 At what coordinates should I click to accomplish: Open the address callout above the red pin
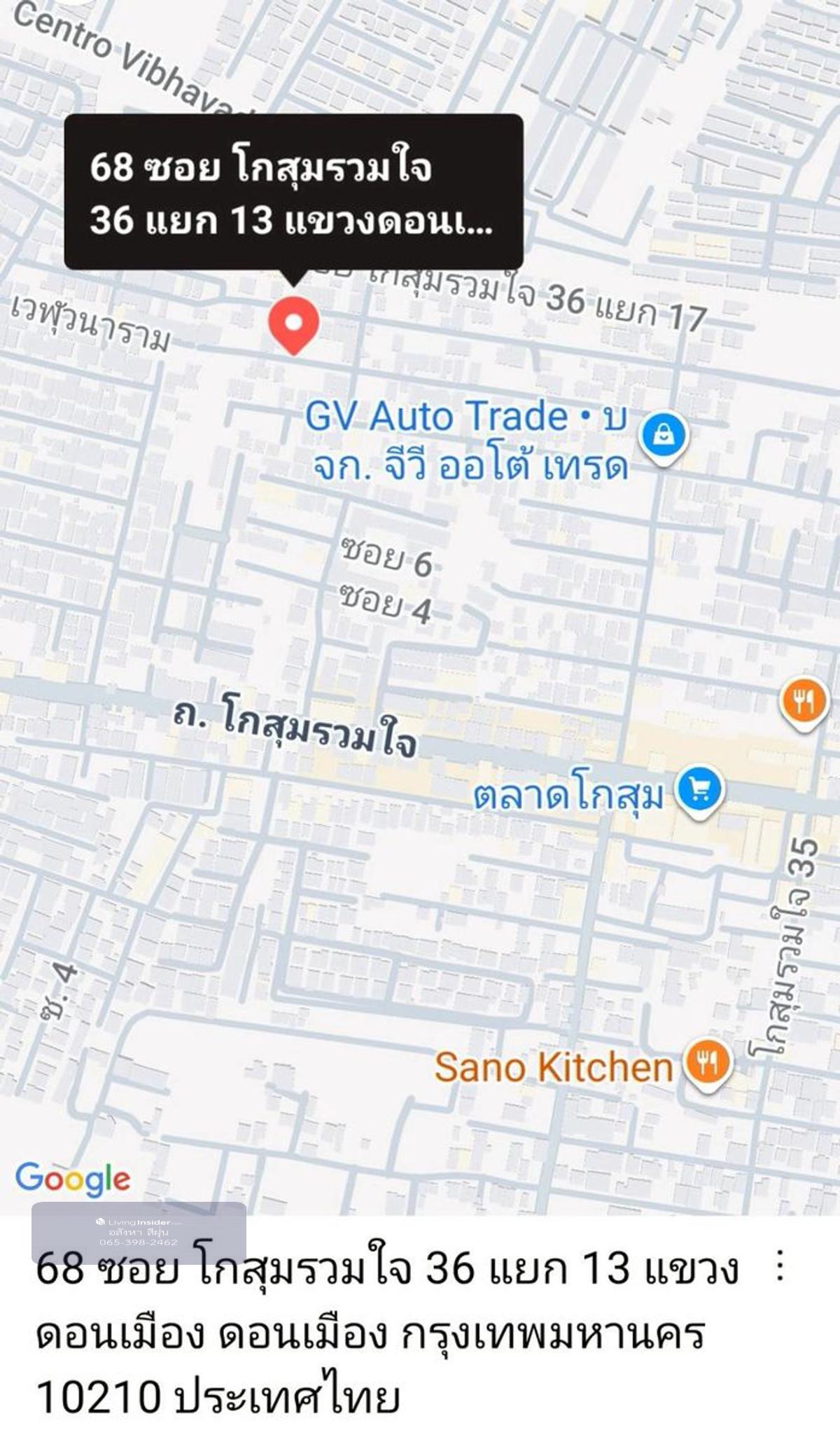coord(293,191)
